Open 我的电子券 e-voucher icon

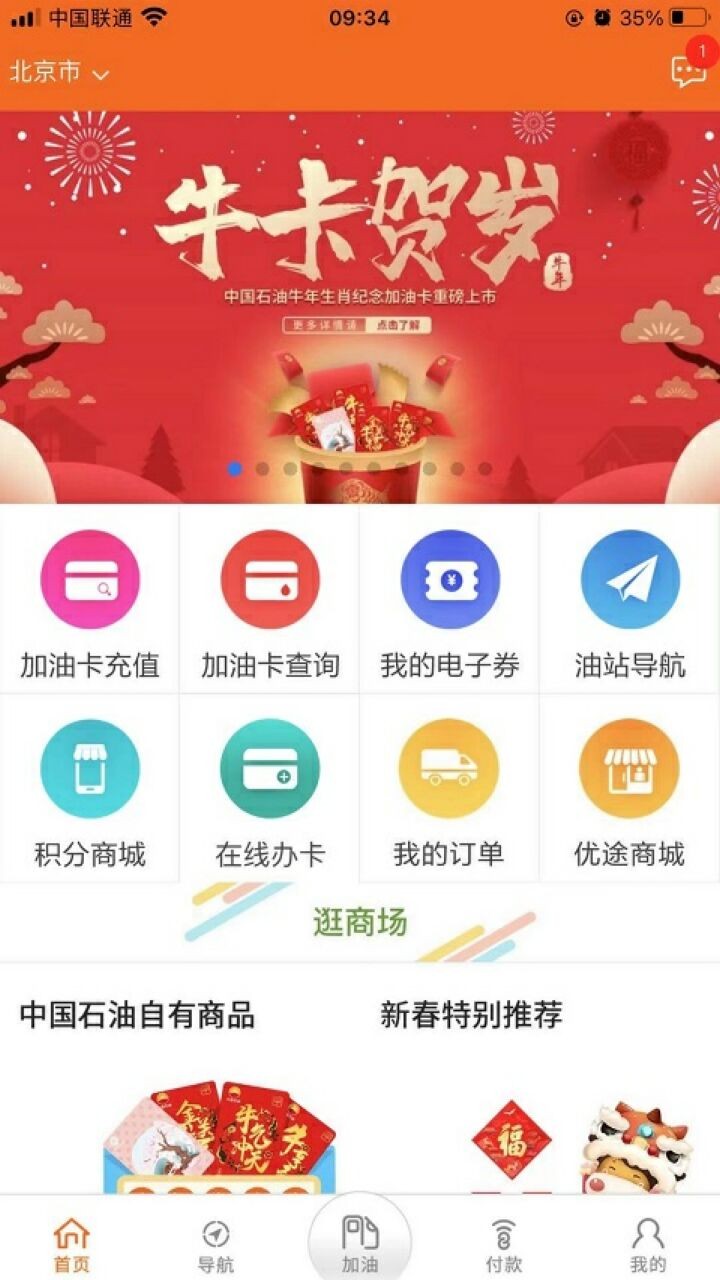pyautogui.click(x=449, y=580)
